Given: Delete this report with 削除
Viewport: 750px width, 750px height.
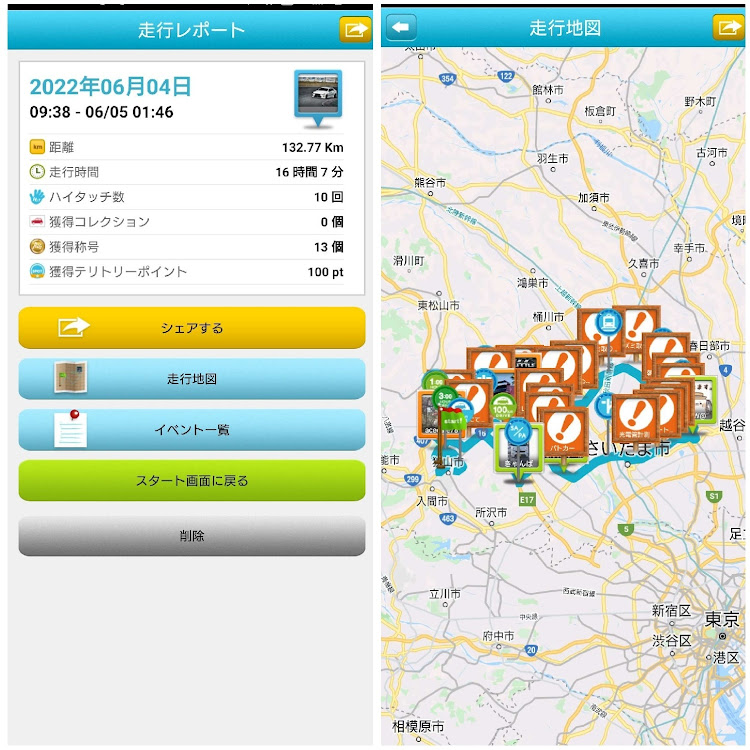Looking at the screenshot, I should click(192, 536).
